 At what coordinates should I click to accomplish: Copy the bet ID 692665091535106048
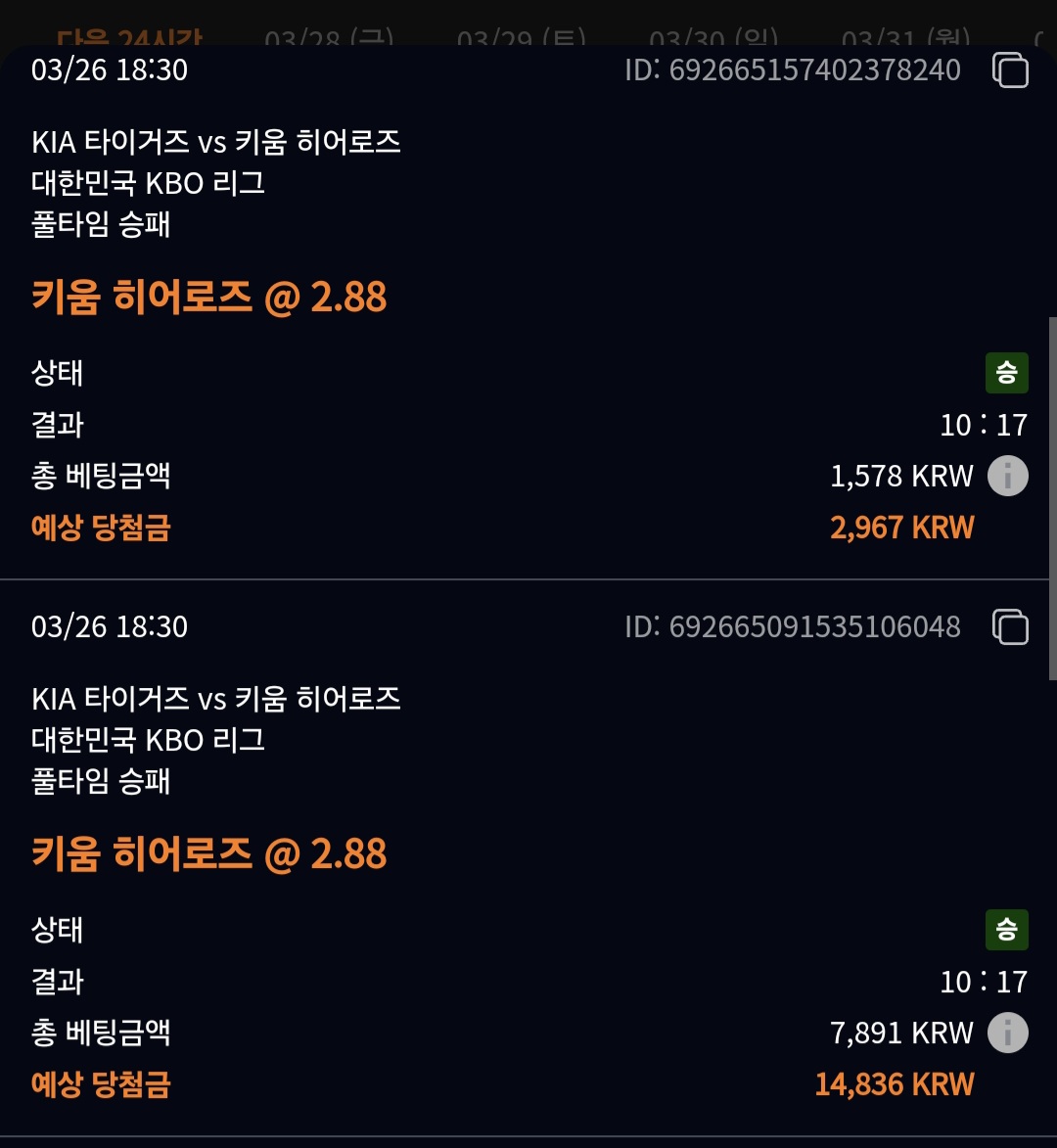pyautogui.click(x=1009, y=627)
